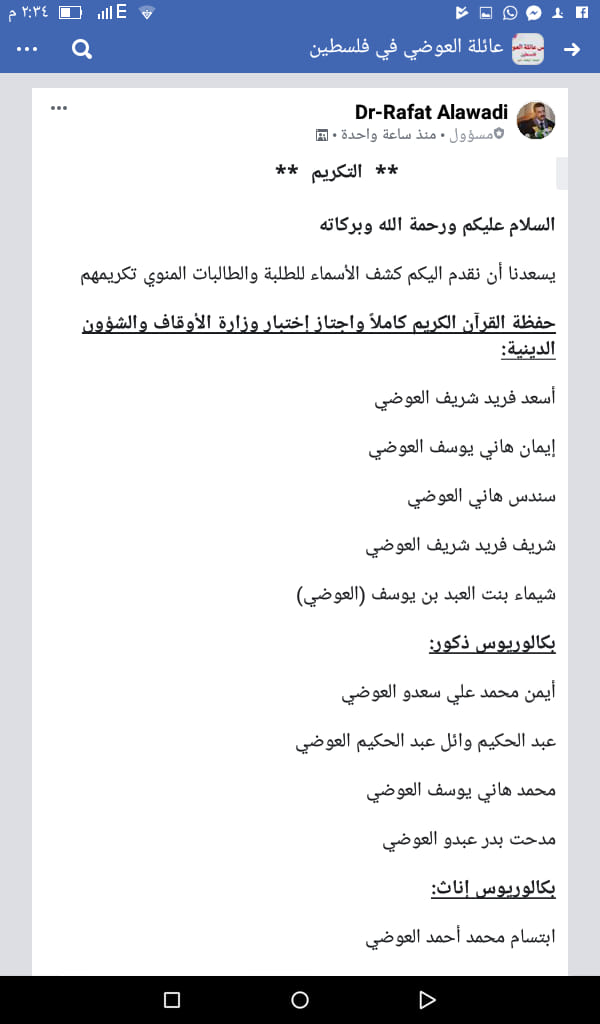Image resolution: width=600 pixels, height=1024 pixels.
Task: Open the group title عائلة العوضي في فلسطين
Action: (x=406, y=49)
